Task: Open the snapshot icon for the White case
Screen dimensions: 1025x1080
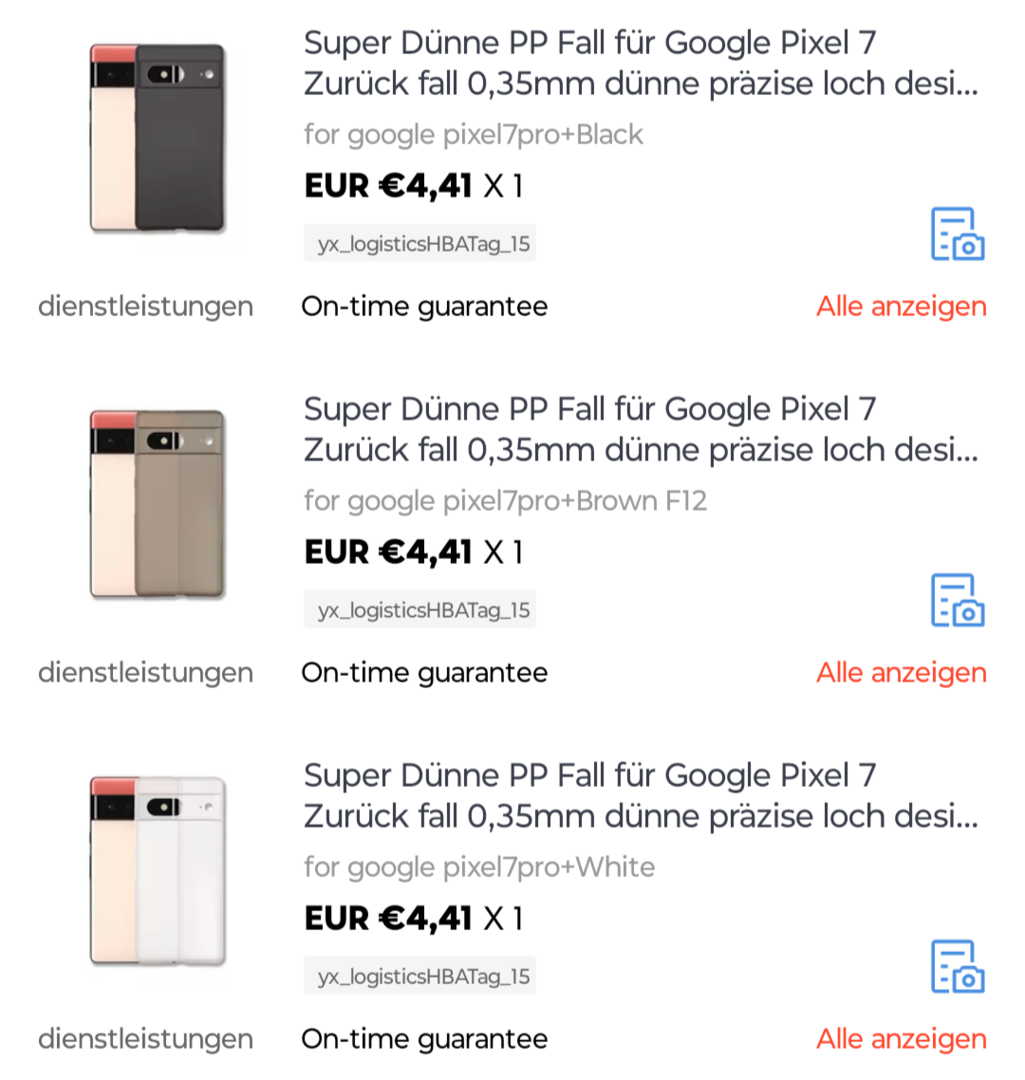Action: pos(957,967)
